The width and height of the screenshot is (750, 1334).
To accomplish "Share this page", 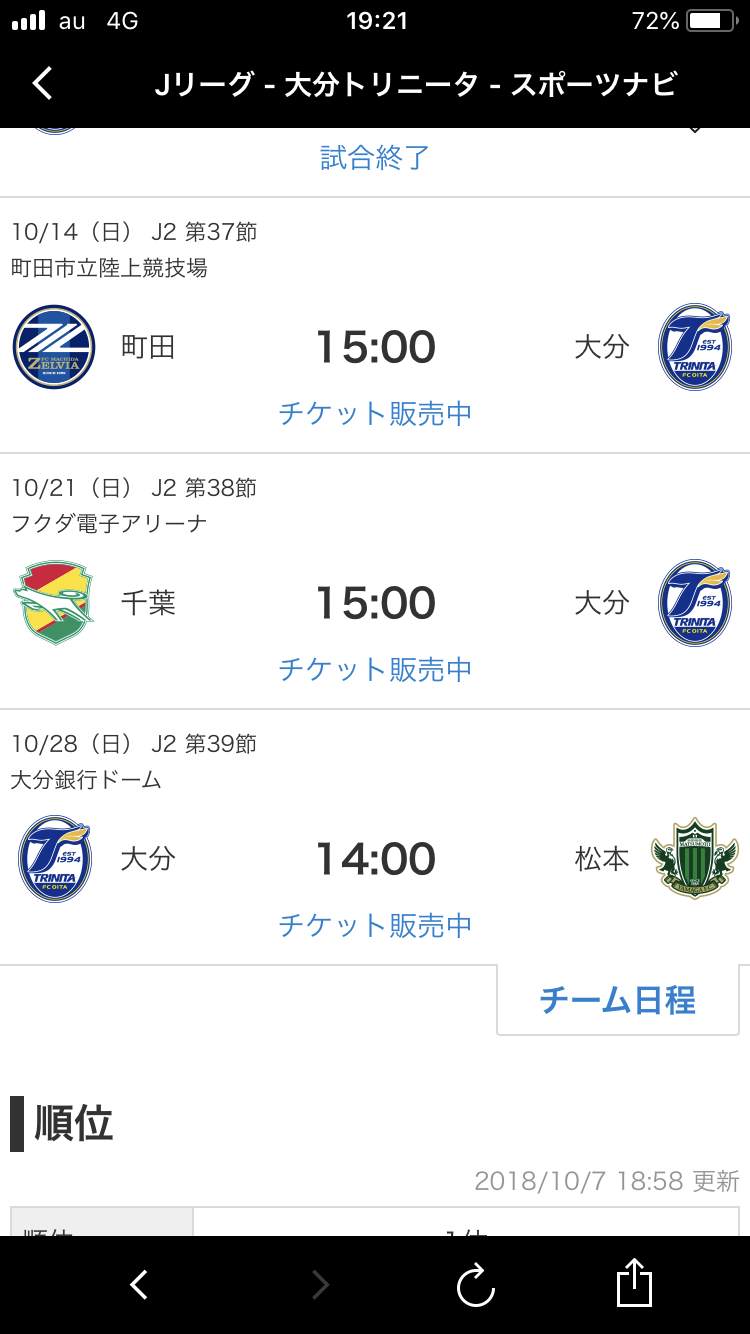I will point(634,1283).
